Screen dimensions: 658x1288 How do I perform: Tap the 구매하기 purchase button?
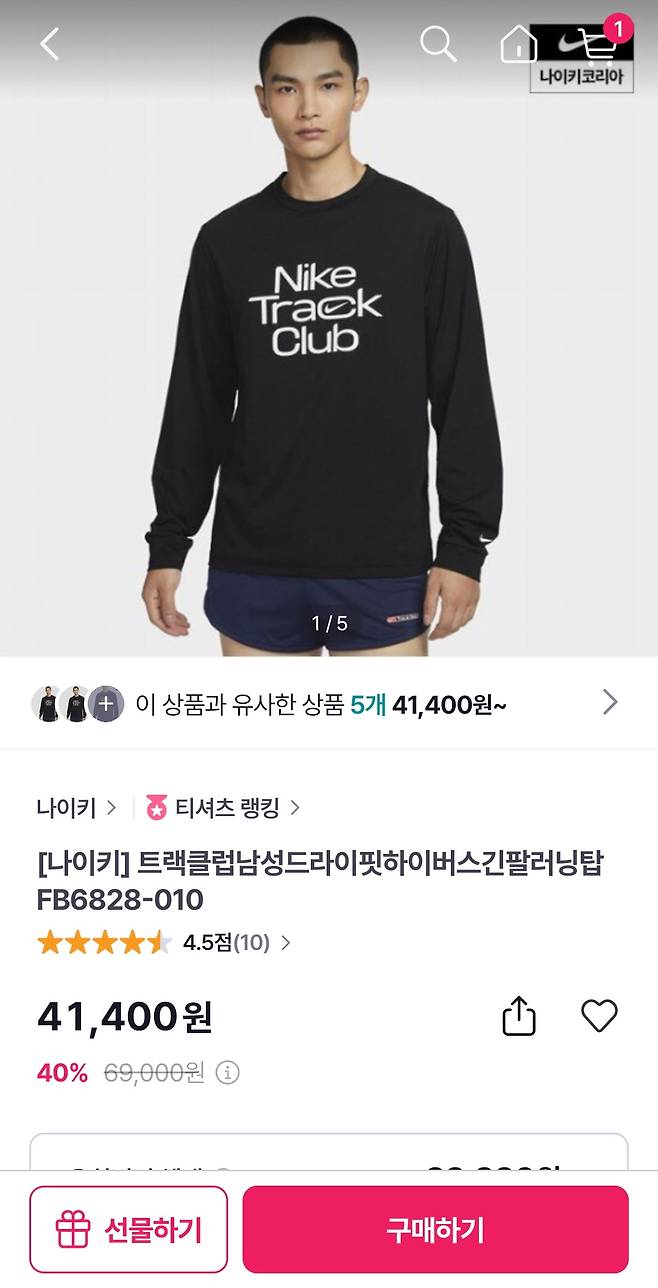(x=435, y=1229)
